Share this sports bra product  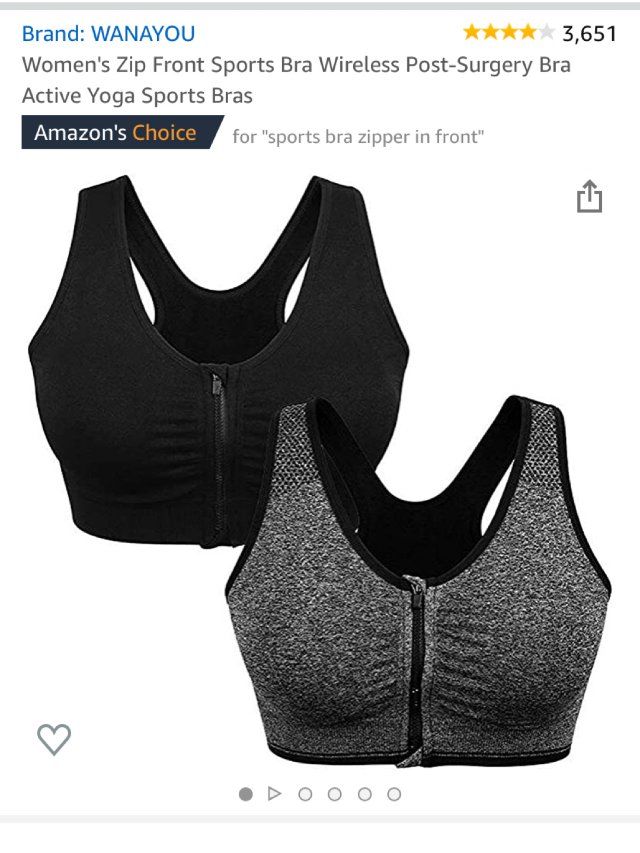click(x=590, y=196)
